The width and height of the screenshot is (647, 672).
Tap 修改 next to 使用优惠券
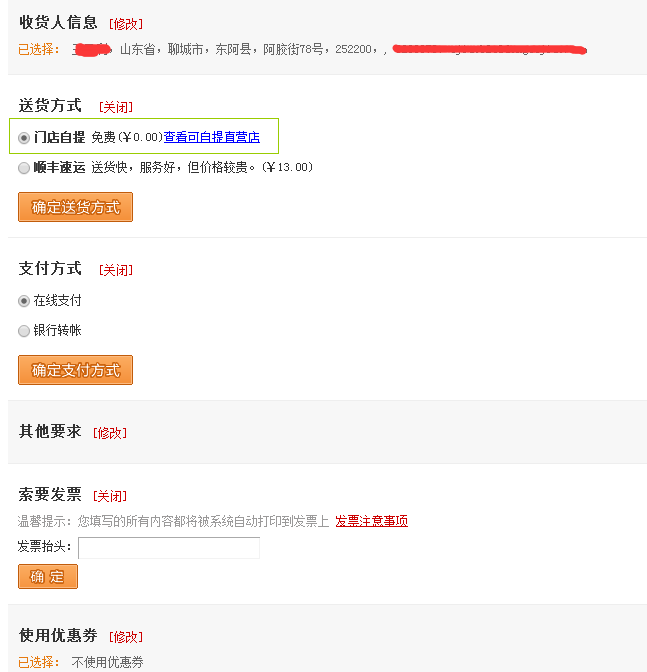pyautogui.click(x=126, y=637)
